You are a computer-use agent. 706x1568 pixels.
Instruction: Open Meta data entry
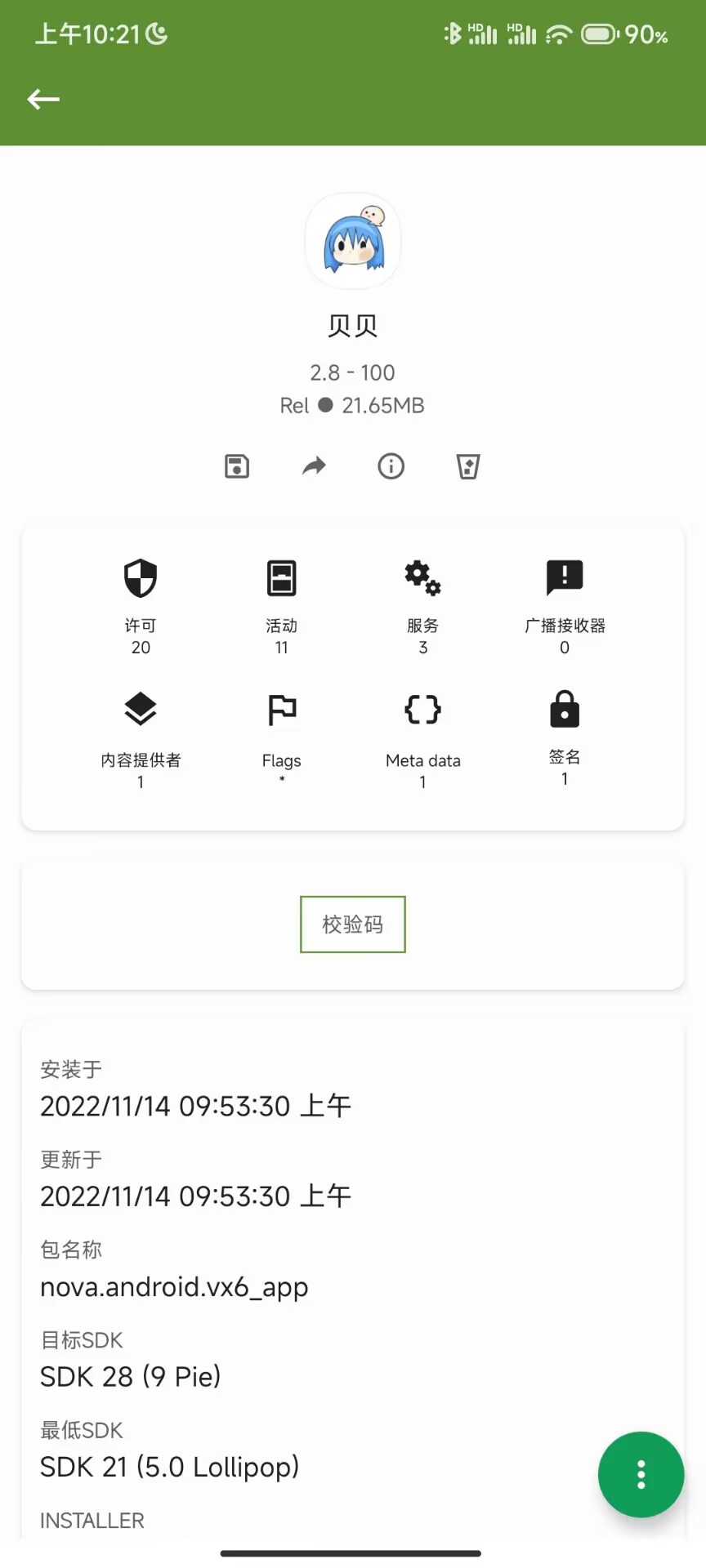pos(422,739)
